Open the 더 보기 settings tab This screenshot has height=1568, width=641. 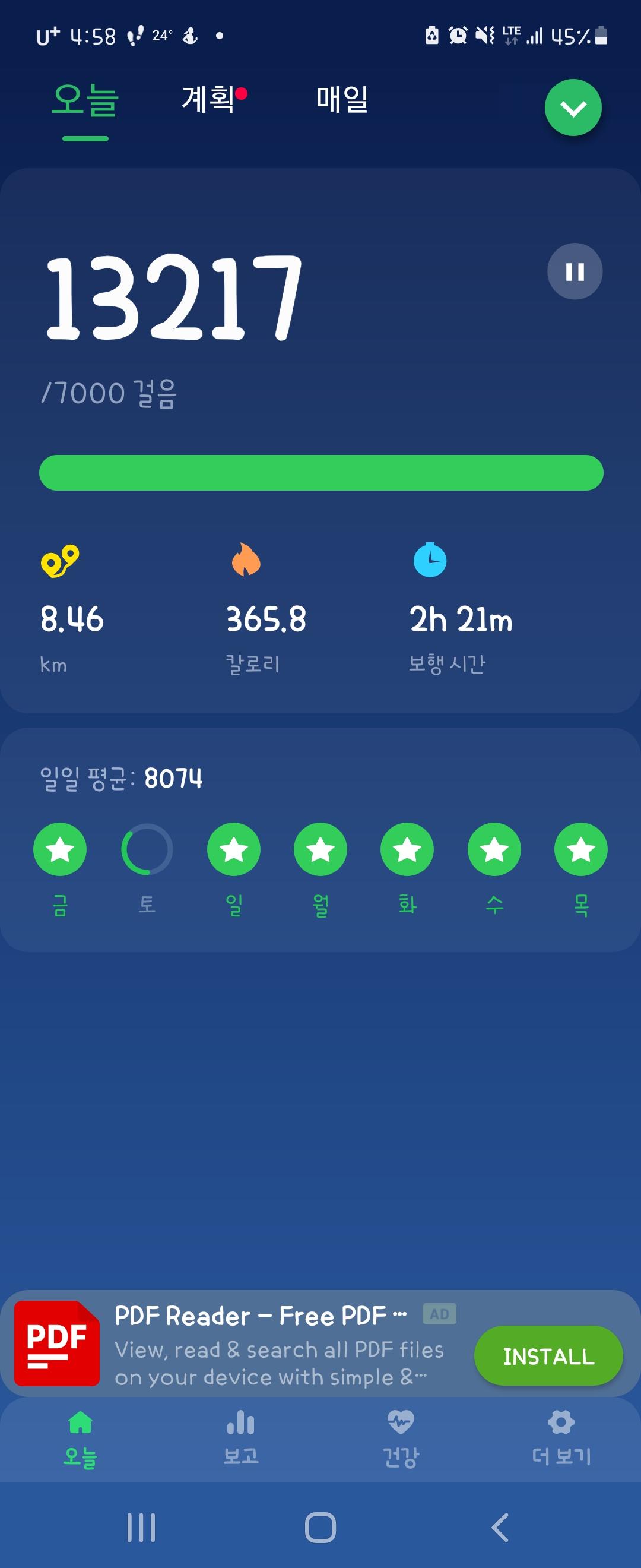click(561, 1437)
